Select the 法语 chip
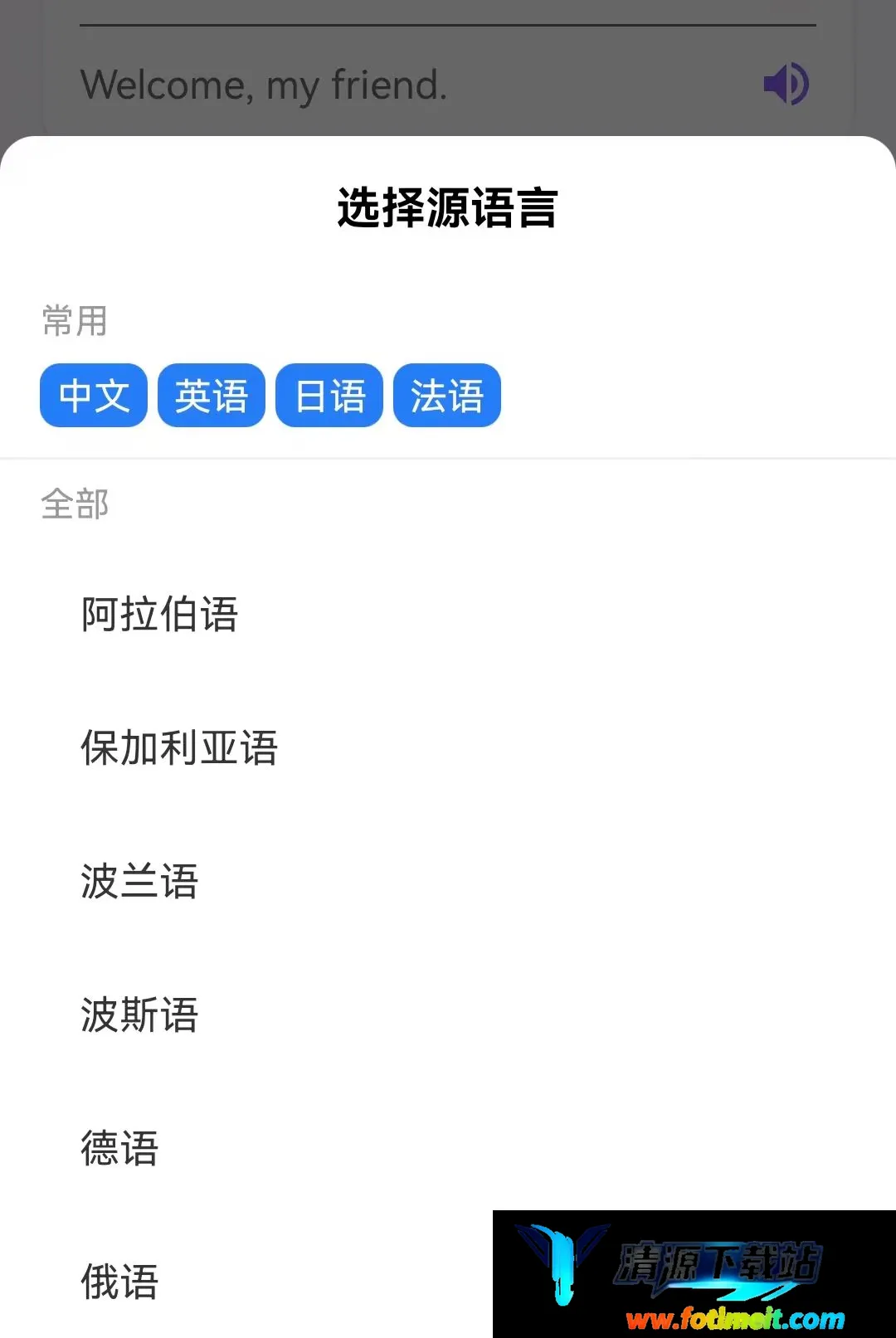The image size is (896, 1338). (447, 396)
